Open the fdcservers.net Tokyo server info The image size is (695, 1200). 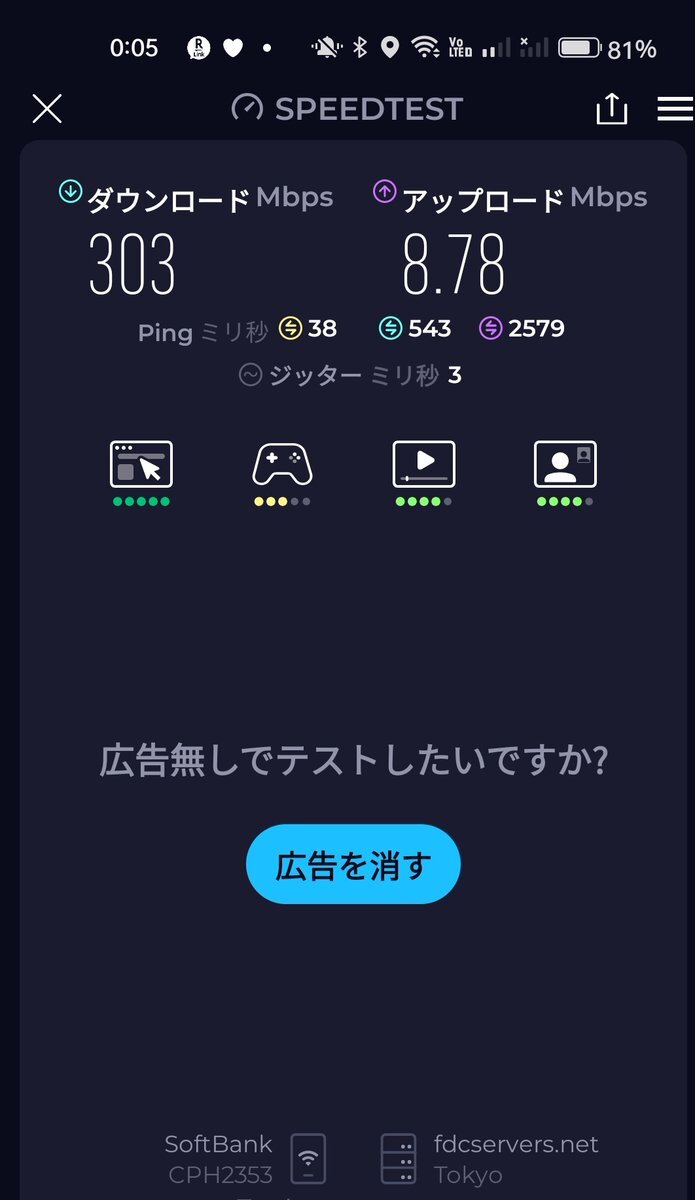click(490, 1159)
